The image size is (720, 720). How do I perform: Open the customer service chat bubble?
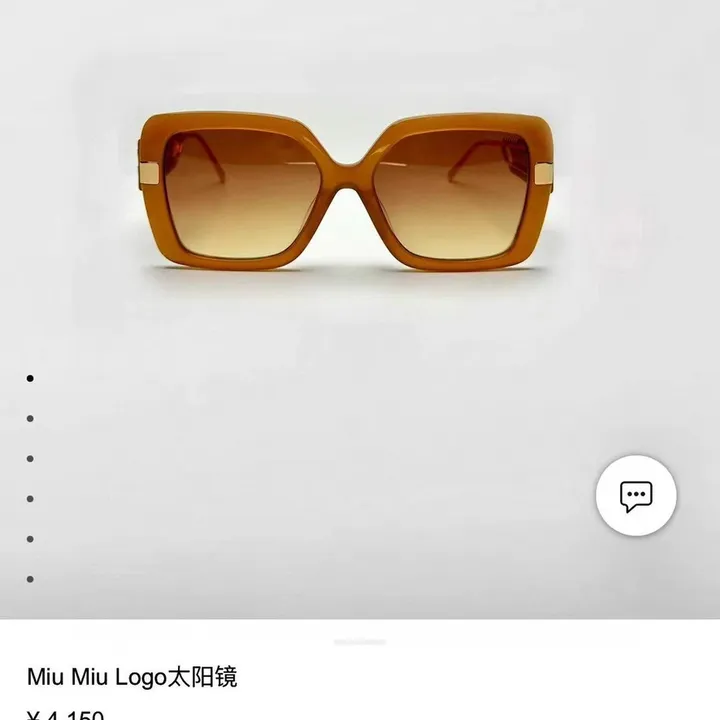pos(636,495)
